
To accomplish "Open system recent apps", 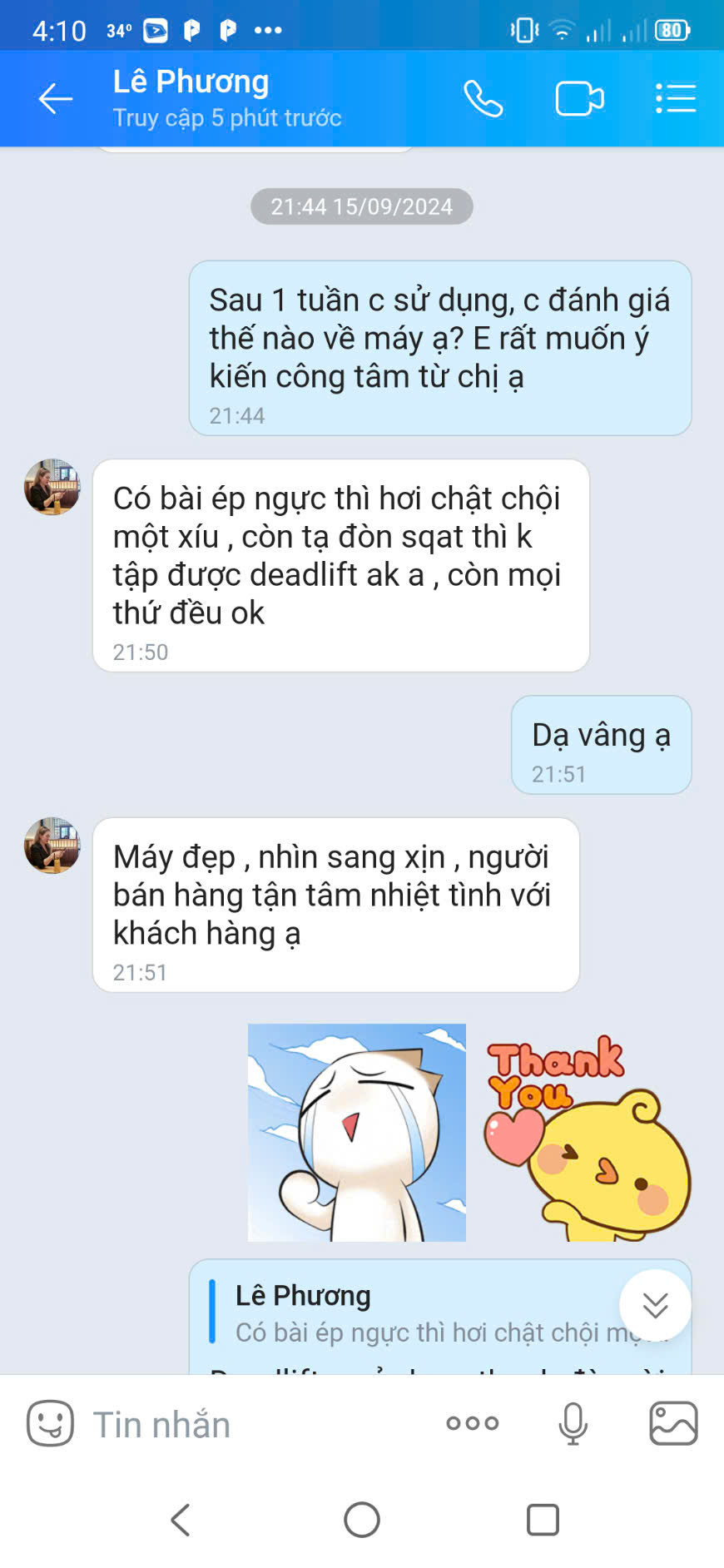I will (x=543, y=1521).
